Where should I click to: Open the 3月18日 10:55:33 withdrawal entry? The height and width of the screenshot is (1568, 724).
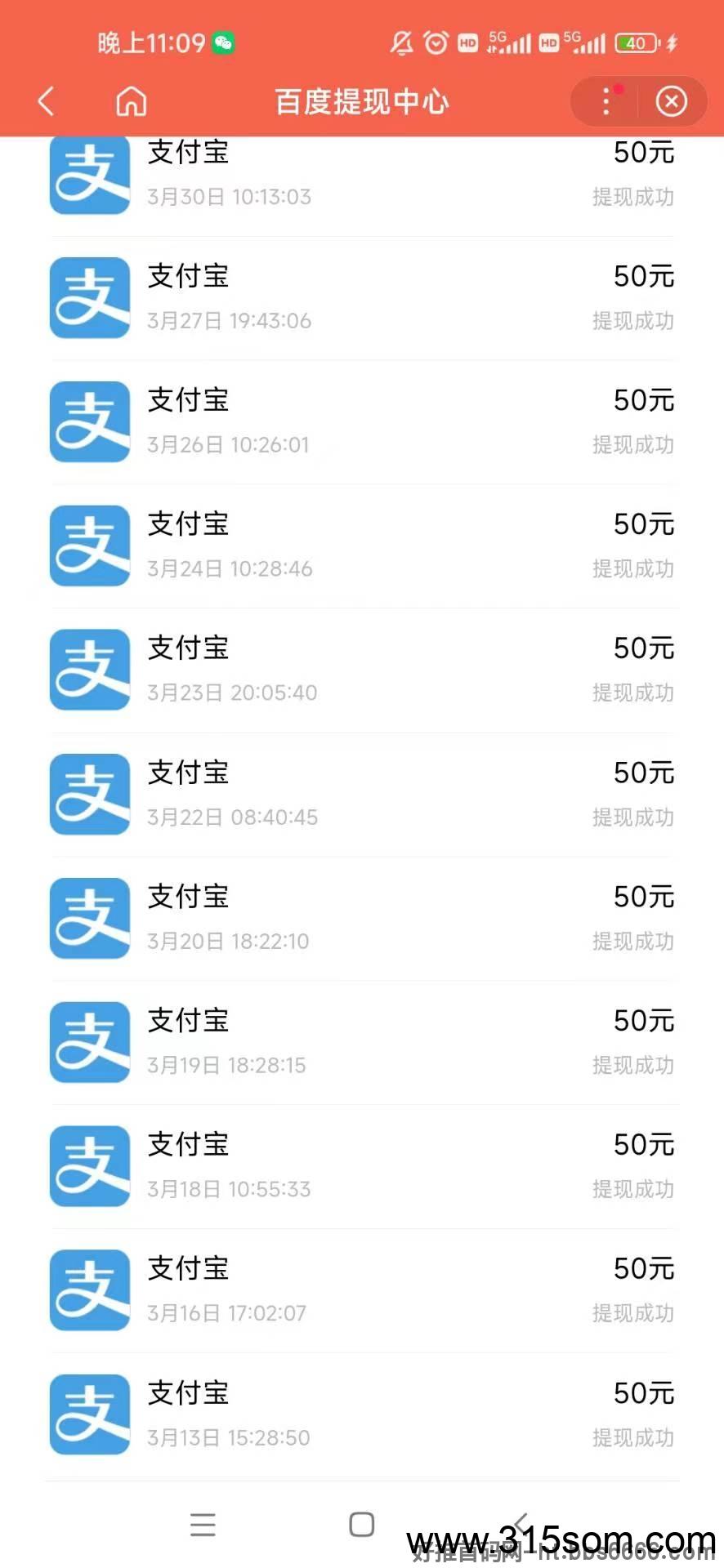[x=362, y=1167]
